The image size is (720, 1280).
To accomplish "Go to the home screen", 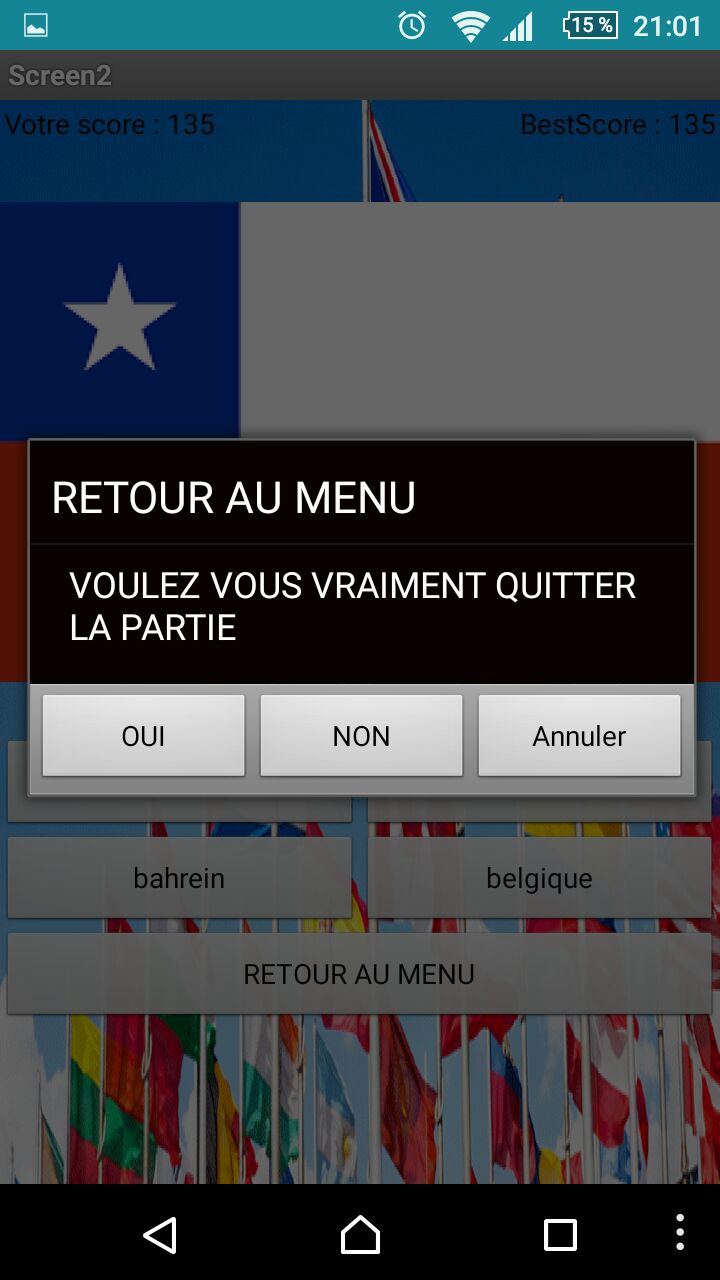I will click(360, 1235).
